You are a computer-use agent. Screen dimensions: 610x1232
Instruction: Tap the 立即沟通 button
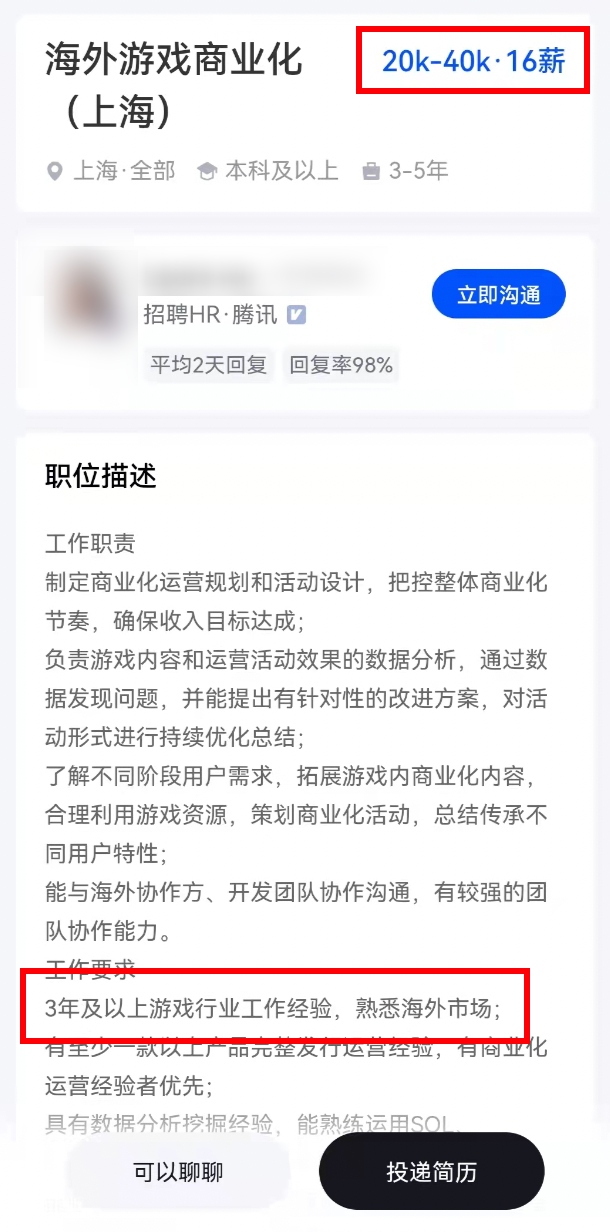pos(498,295)
